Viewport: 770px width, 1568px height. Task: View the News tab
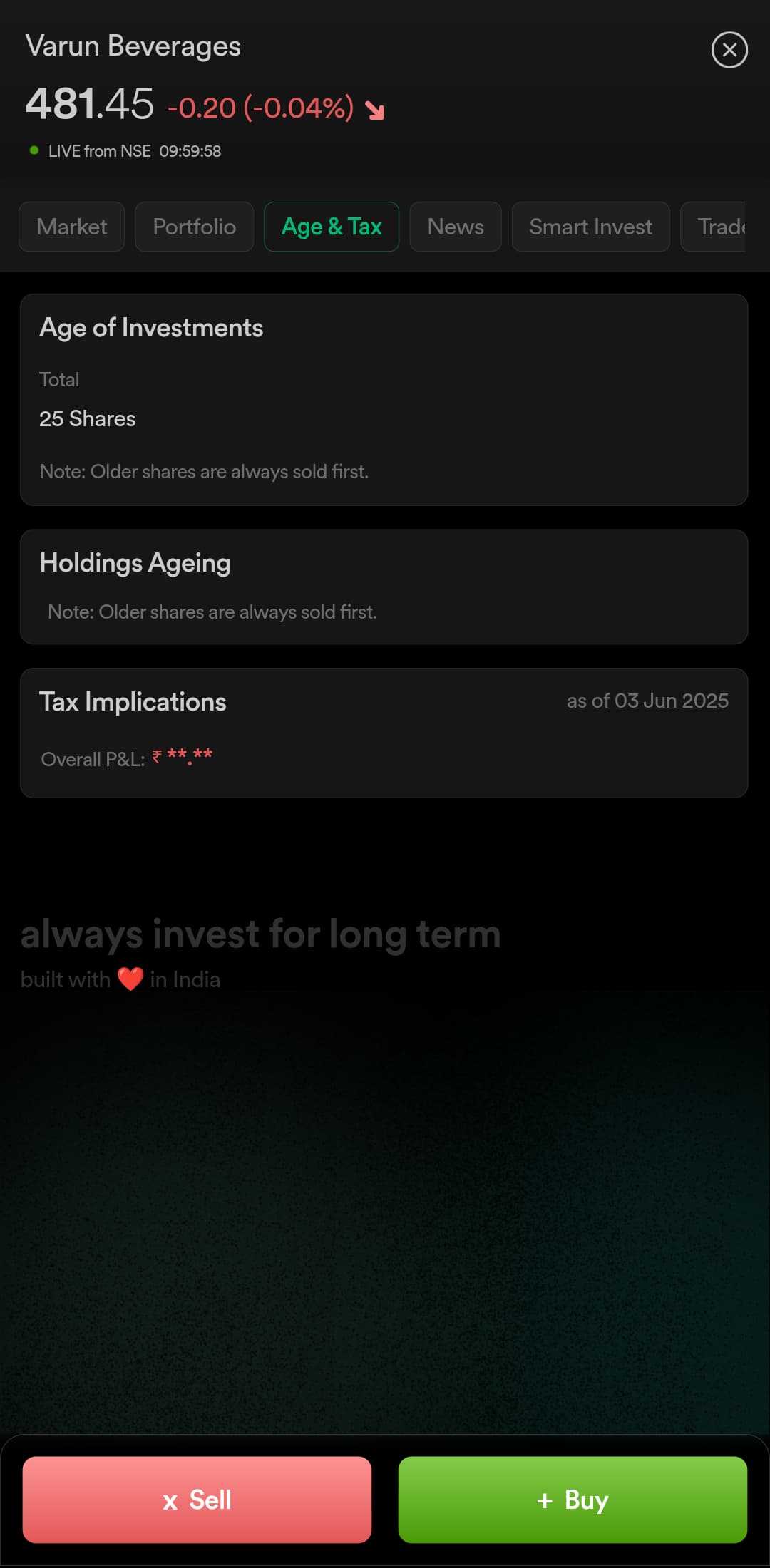click(x=456, y=227)
